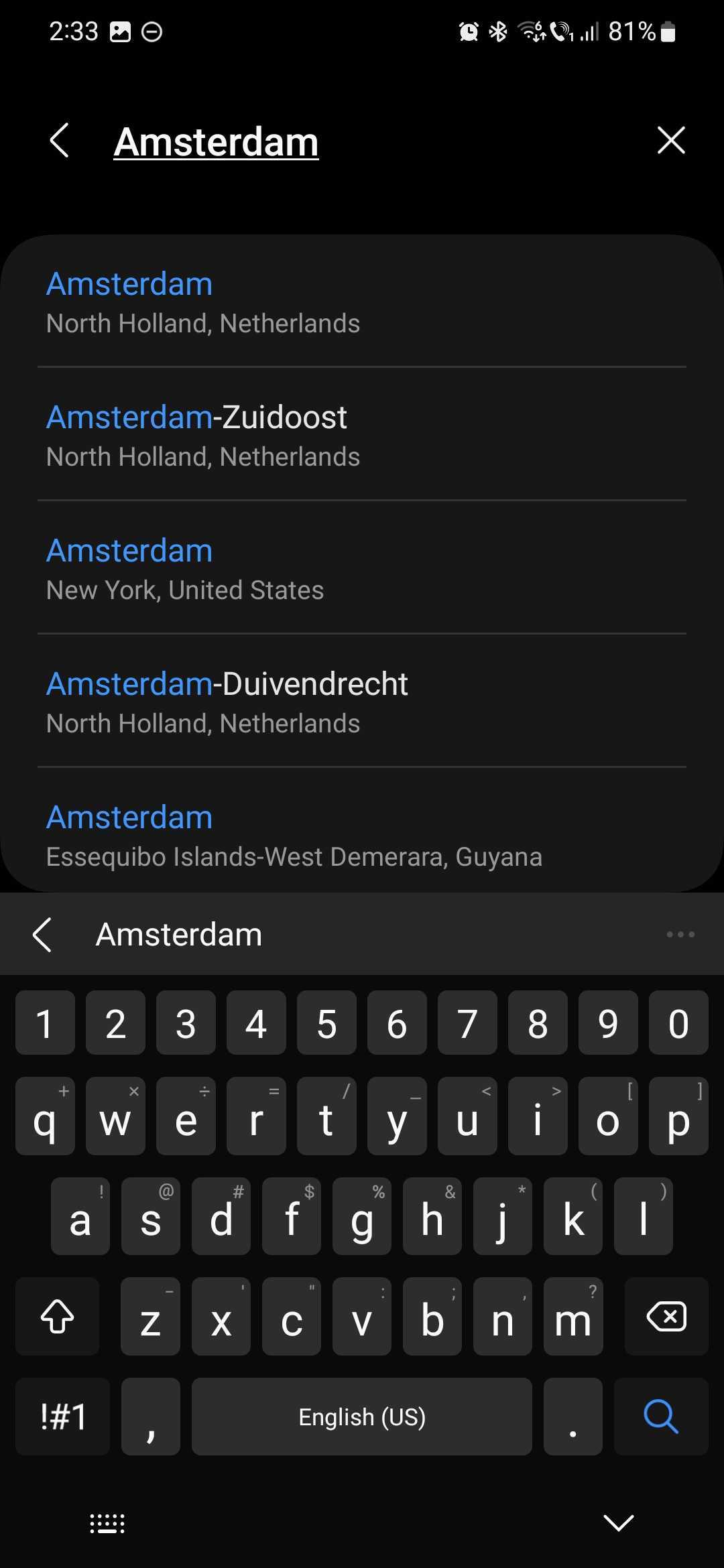Clear the Amsterdam search text
Screen dimensions: 724x1568
[x=670, y=141]
